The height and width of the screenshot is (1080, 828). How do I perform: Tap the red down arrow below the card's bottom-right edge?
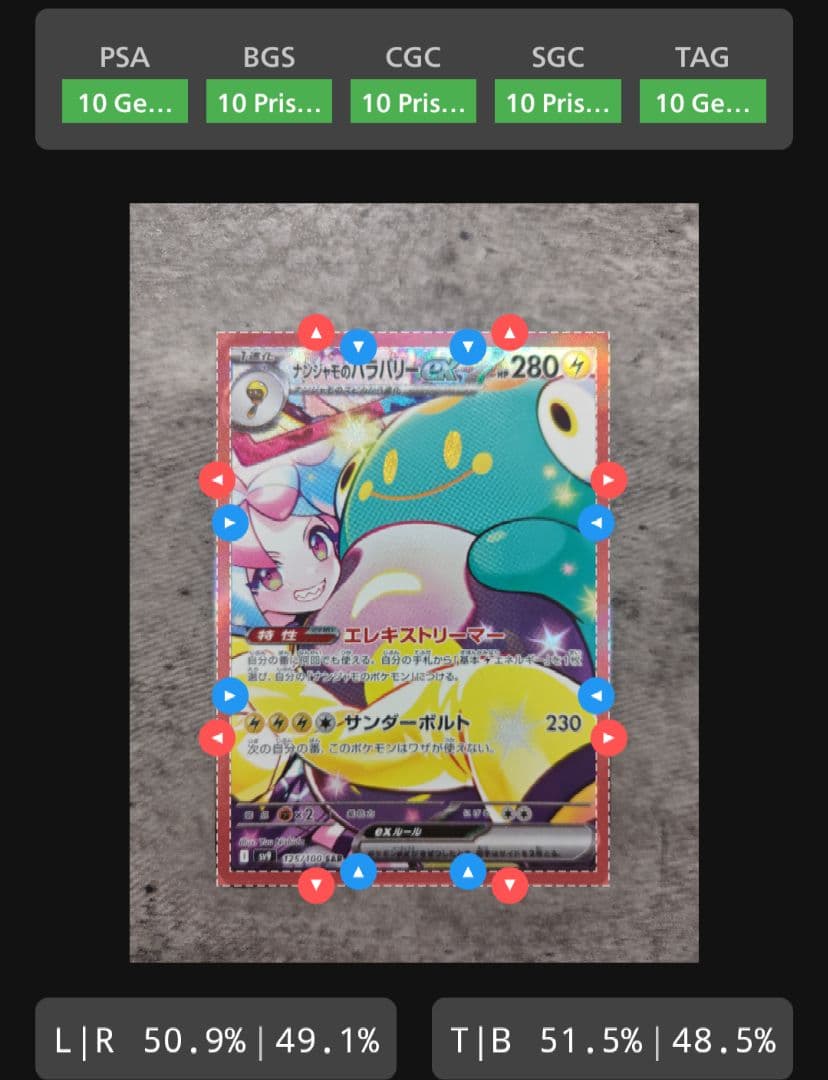(x=510, y=885)
